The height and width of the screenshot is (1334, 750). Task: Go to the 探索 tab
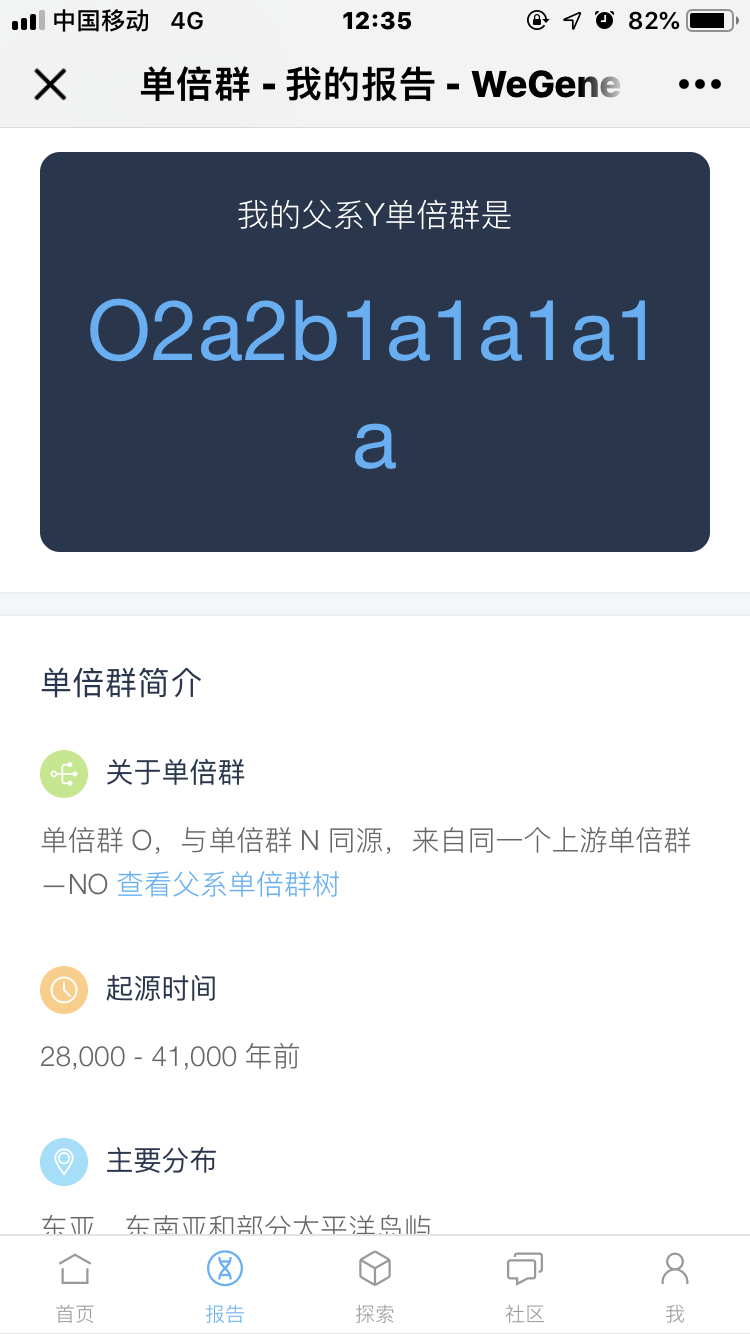click(375, 1286)
